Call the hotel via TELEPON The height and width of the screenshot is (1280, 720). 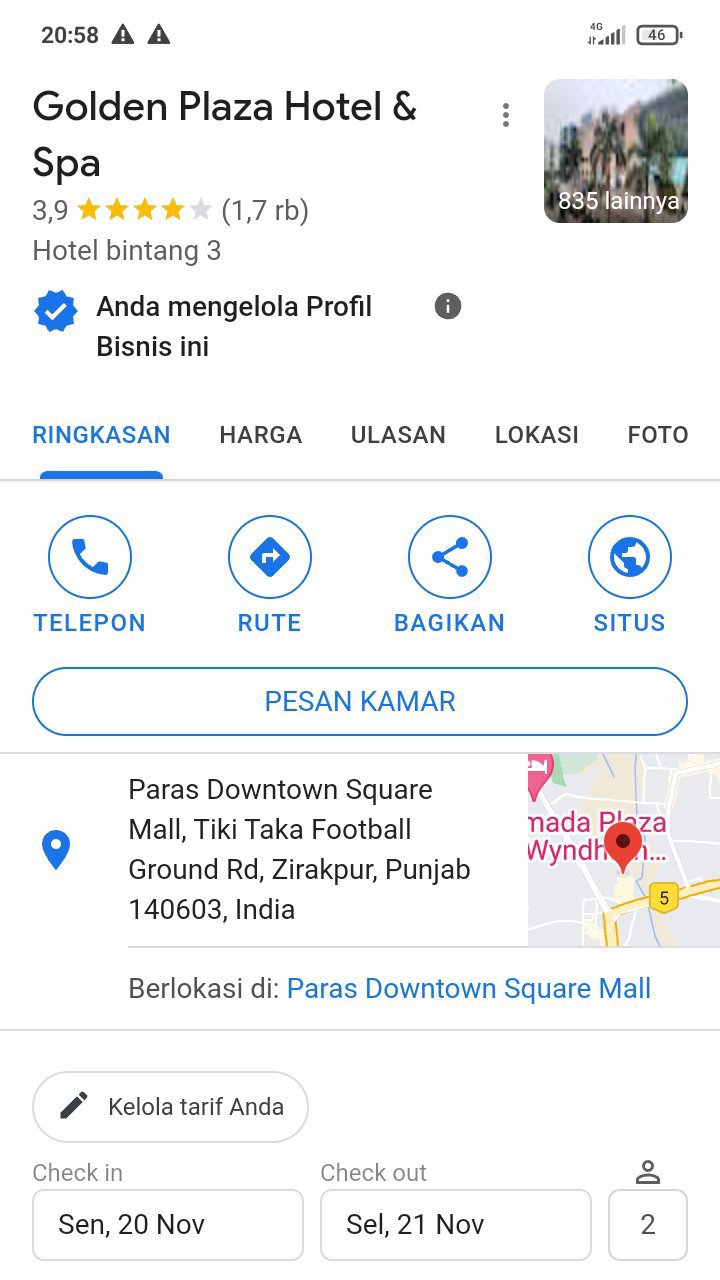point(90,576)
